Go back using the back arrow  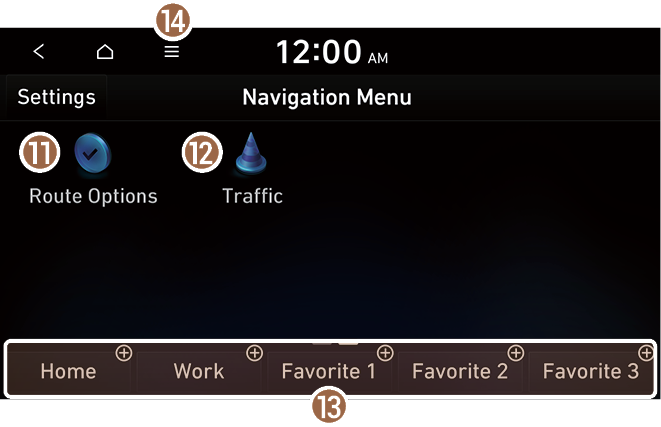point(39,52)
